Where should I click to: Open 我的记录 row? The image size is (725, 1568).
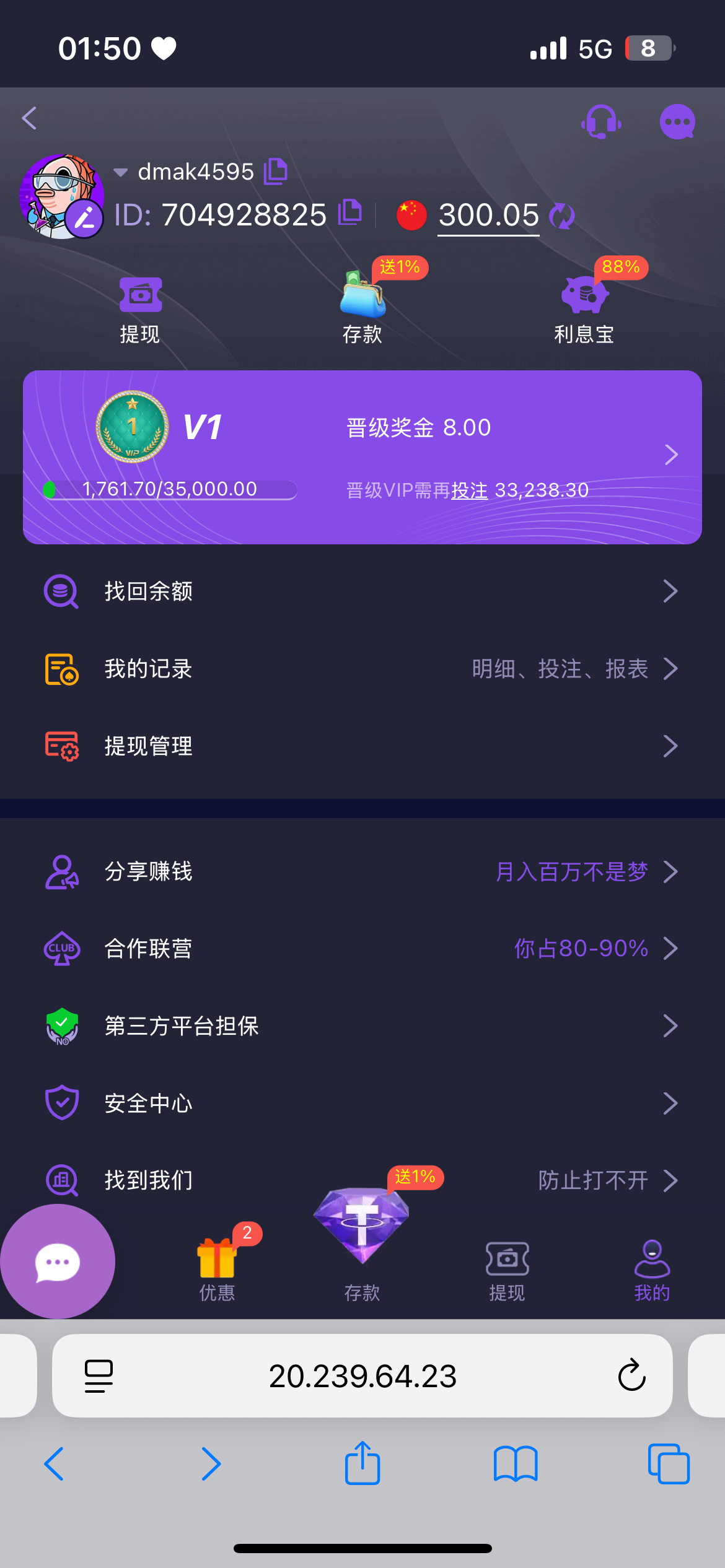(x=362, y=669)
